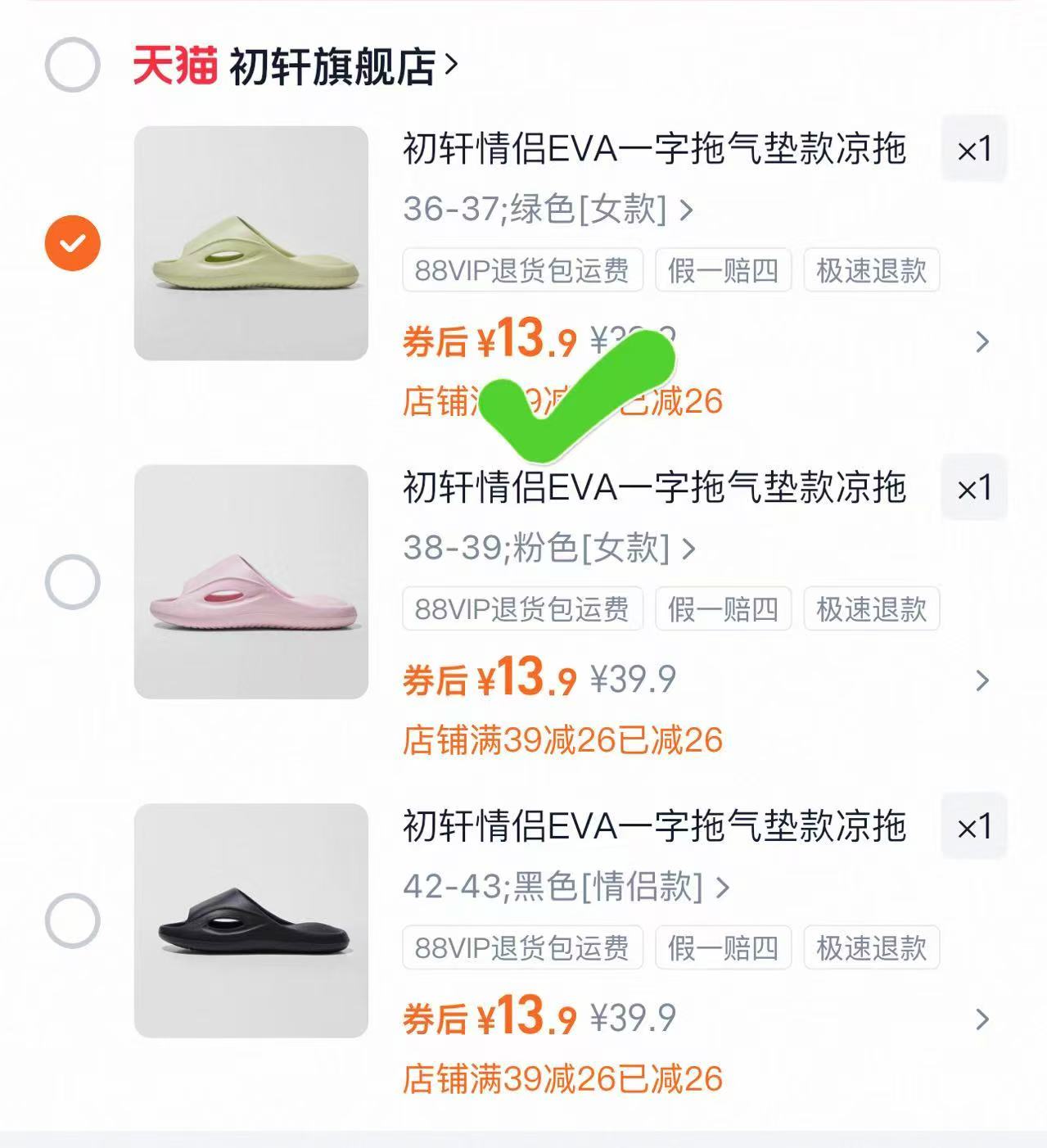Click the 88VIP退货包运费 badge on pink slipper item
Screen dimensions: 1047x1148
click(x=521, y=609)
